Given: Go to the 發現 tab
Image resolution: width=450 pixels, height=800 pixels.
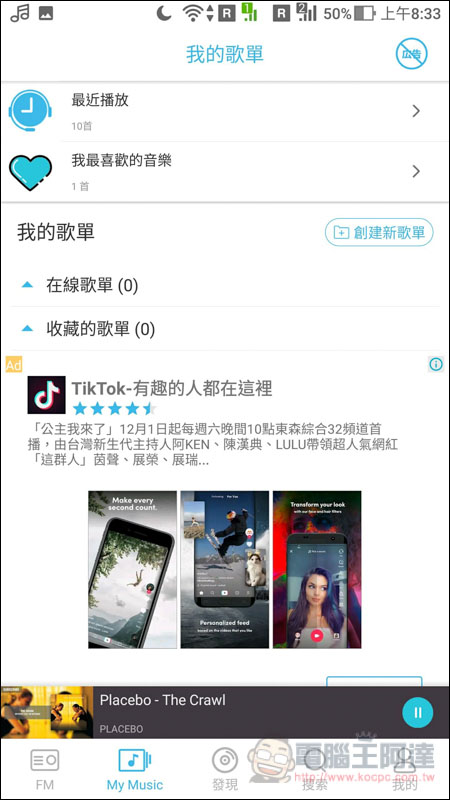Looking at the screenshot, I should point(225,769).
